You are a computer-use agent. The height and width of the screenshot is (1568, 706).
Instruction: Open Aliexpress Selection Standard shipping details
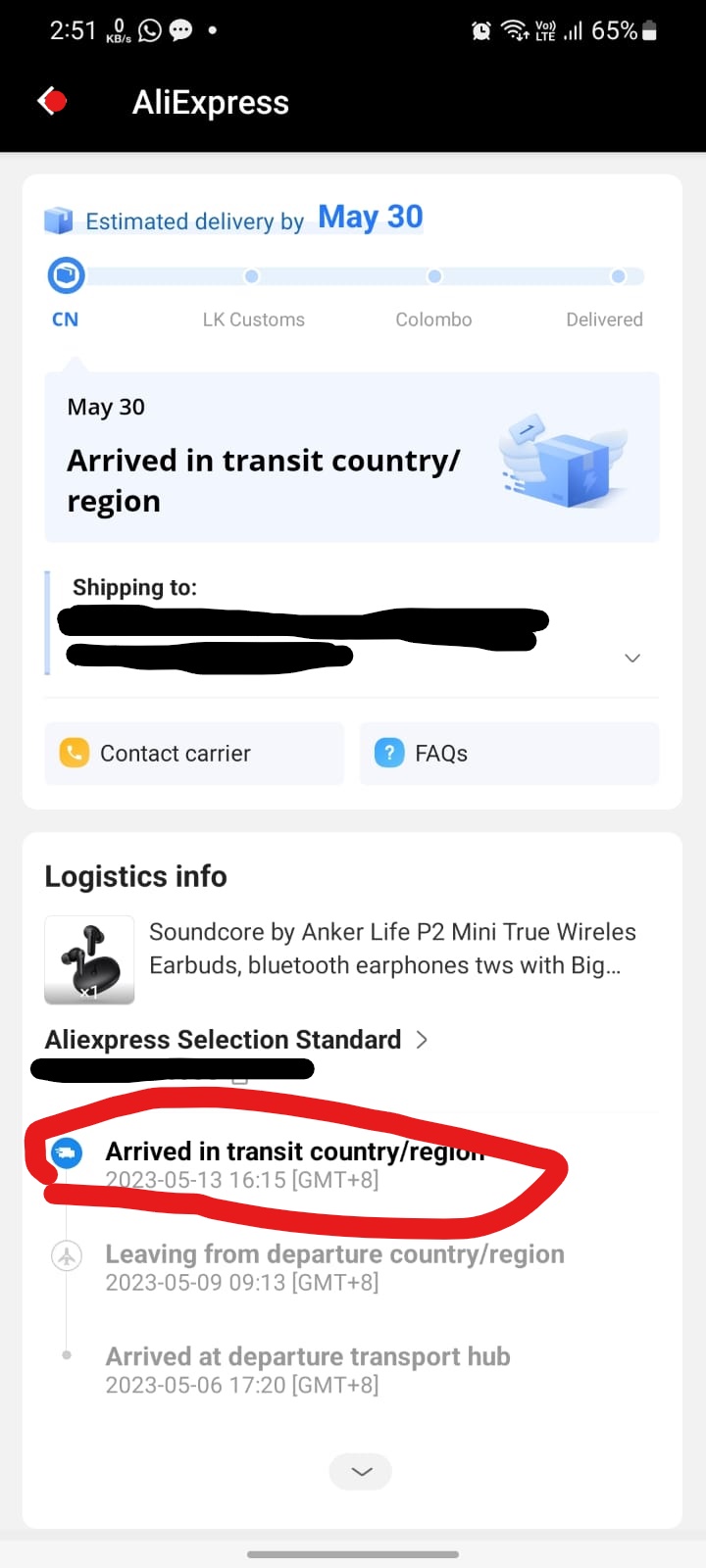click(x=237, y=1040)
